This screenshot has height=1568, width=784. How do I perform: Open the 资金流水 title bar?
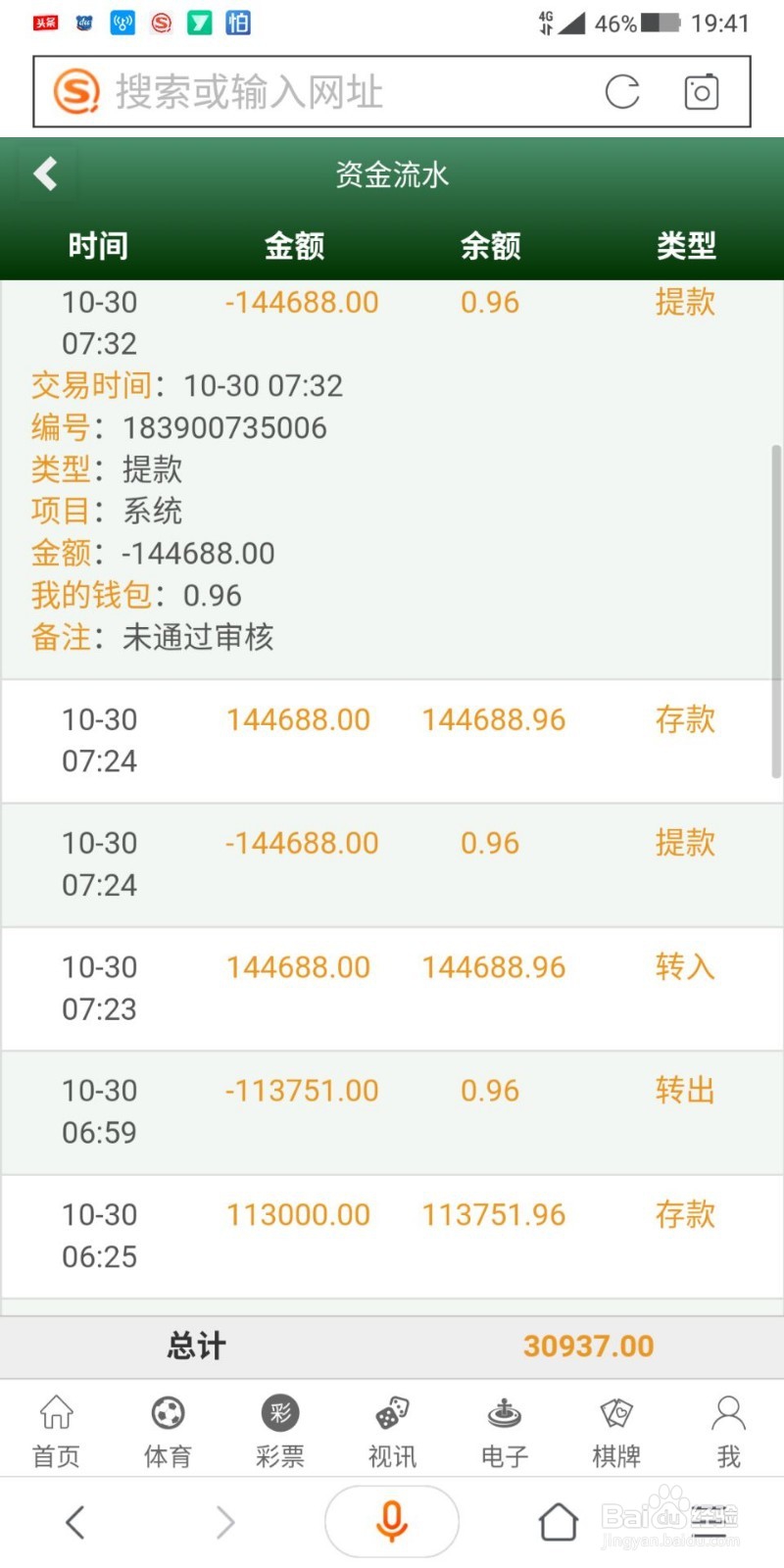pos(391,172)
